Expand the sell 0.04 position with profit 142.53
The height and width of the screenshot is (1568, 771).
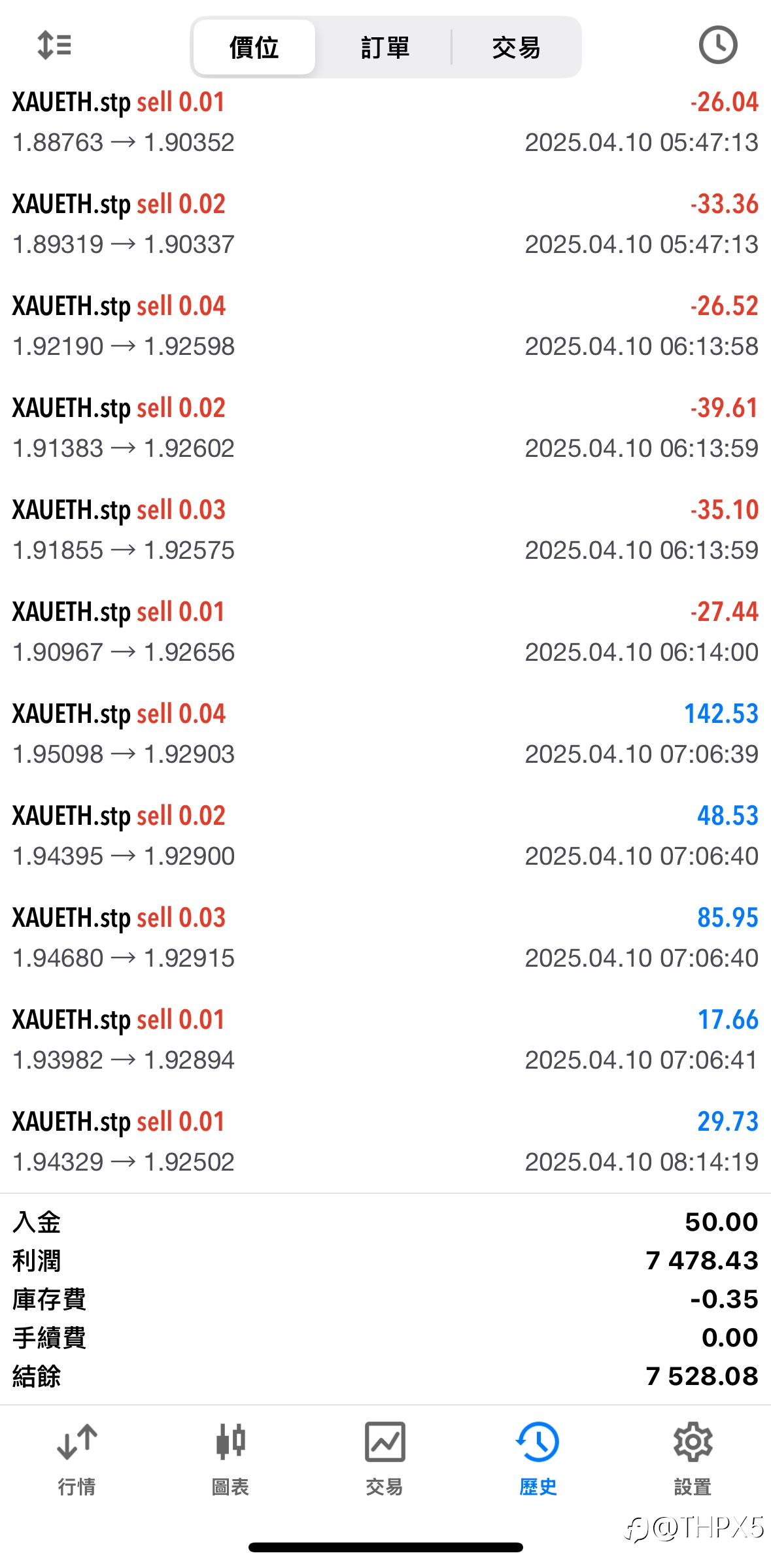[385, 733]
